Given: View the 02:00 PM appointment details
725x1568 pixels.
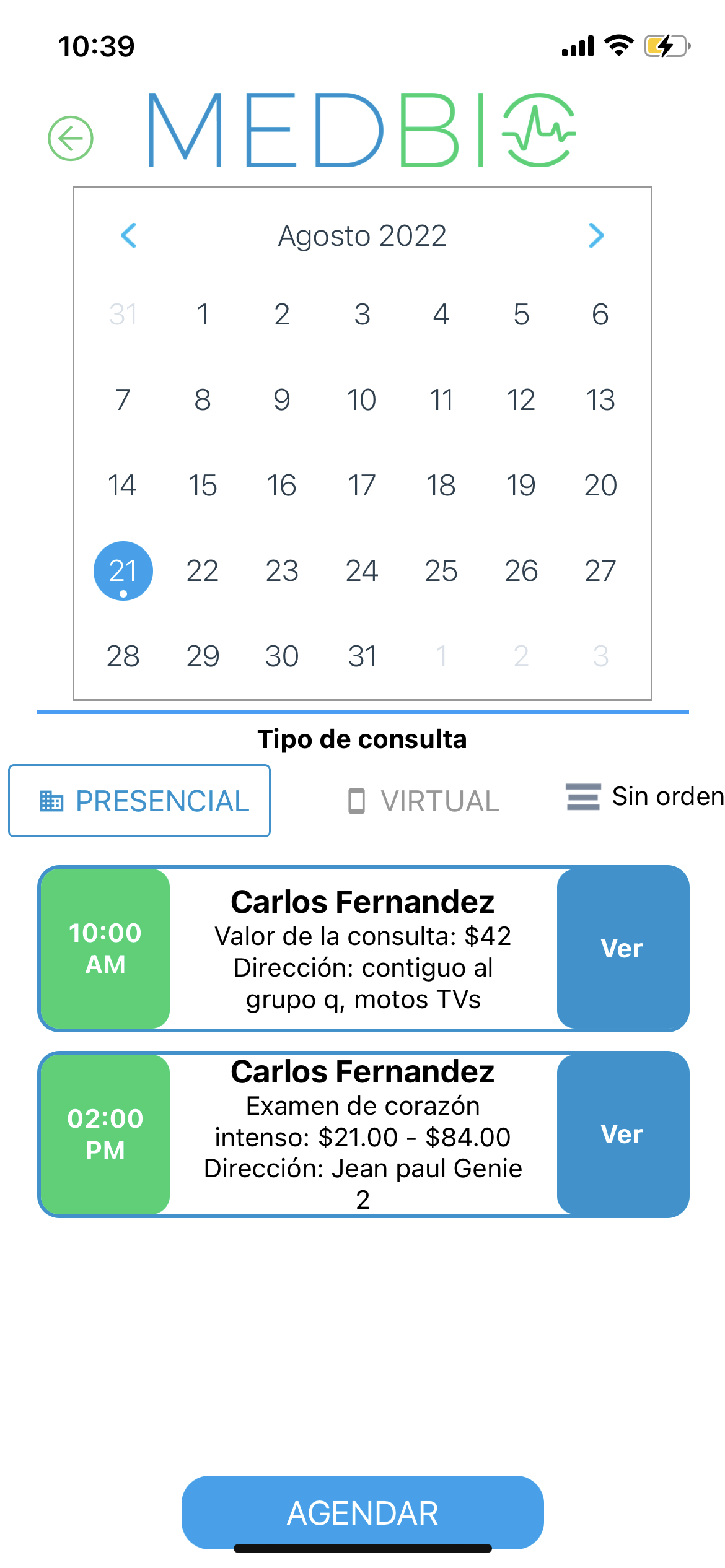Looking at the screenshot, I should 622,1135.
